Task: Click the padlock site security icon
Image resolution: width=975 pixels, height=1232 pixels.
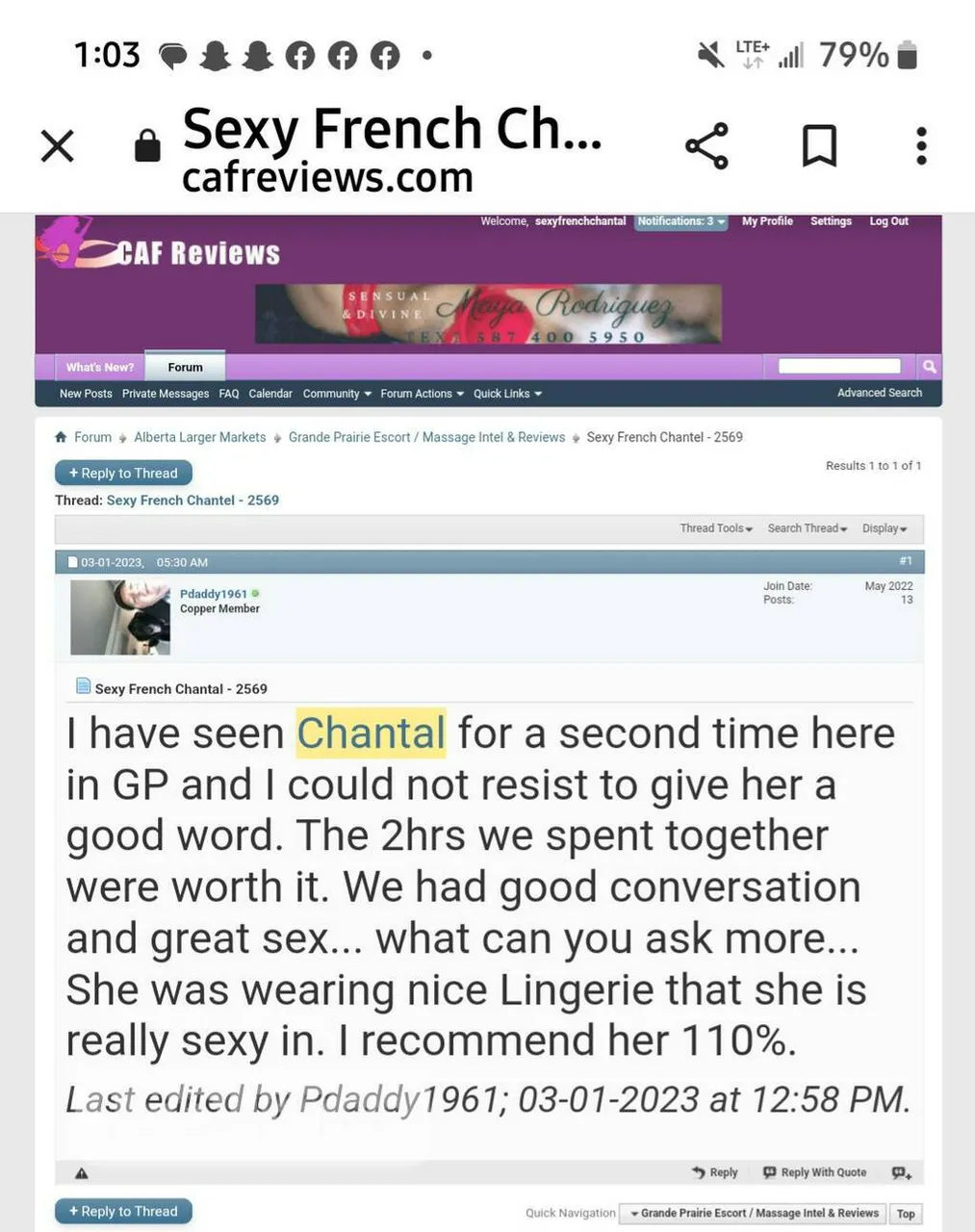Action: pos(146,146)
